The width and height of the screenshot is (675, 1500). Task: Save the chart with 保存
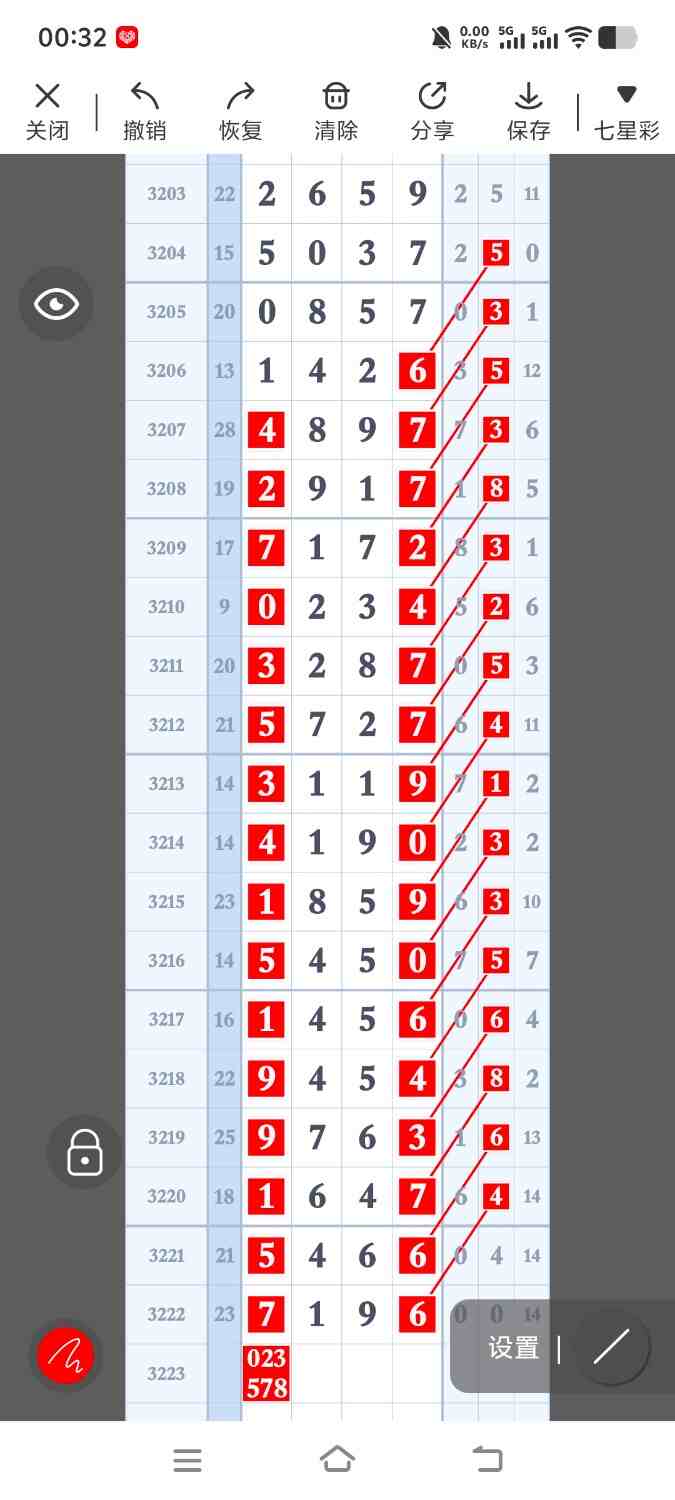528,110
